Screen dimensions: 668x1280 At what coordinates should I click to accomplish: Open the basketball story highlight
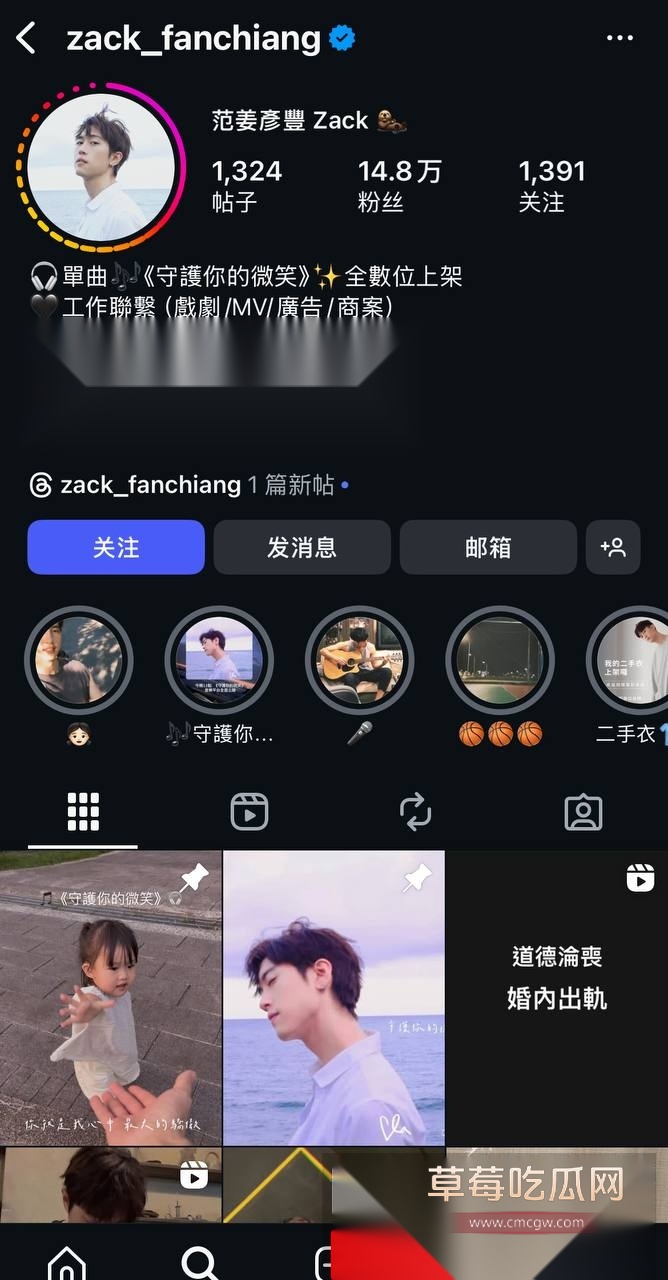click(500, 660)
